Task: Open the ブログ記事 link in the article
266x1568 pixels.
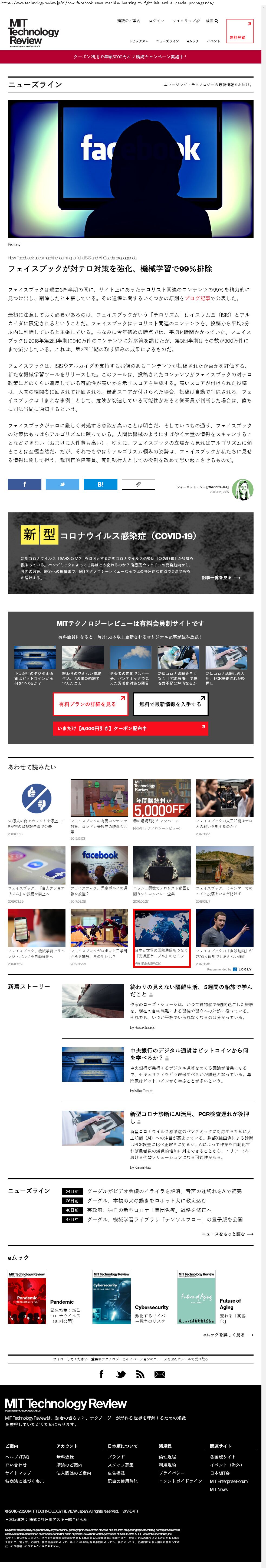Action: [197, 298]
